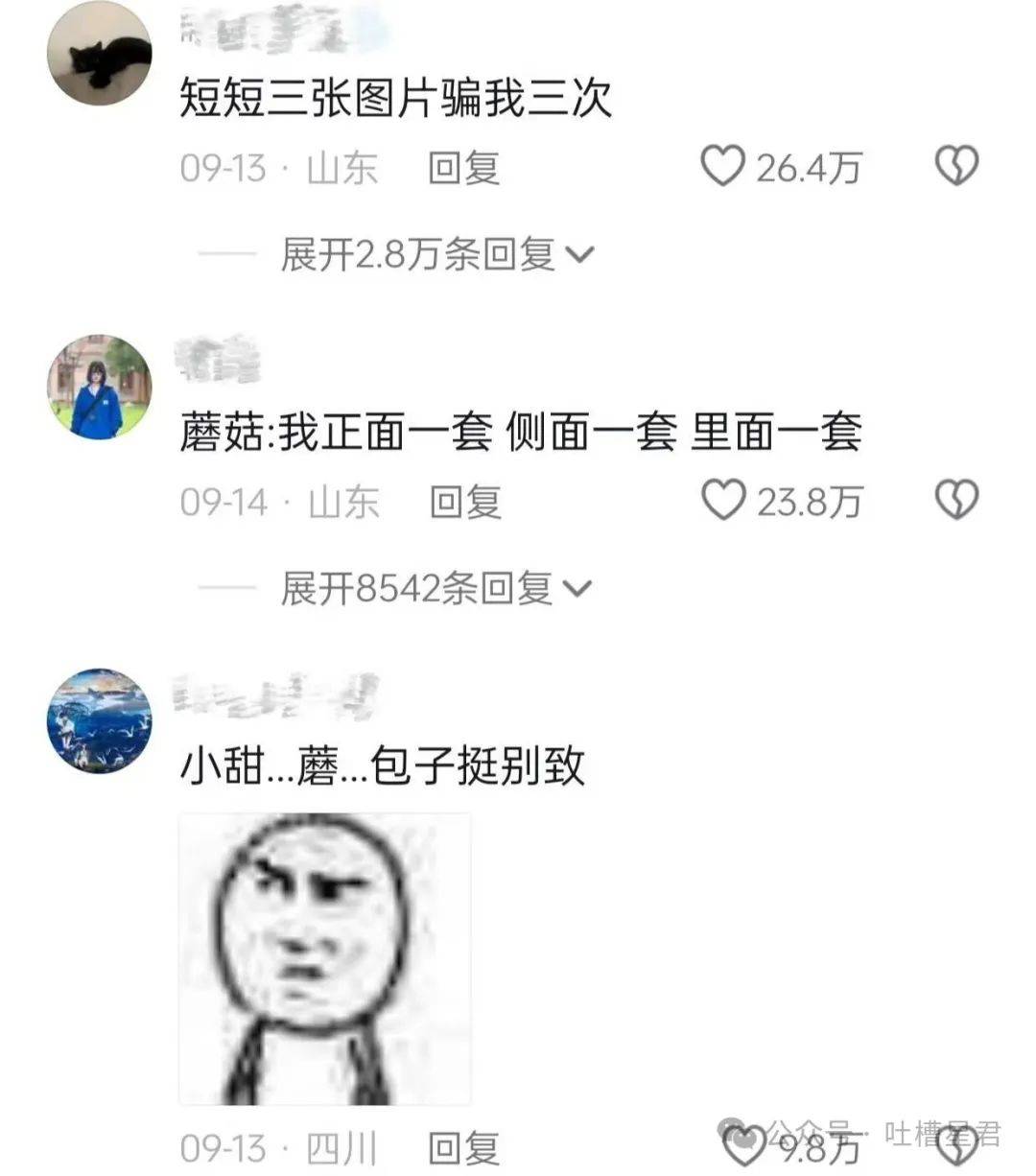1036x1176 pixels.
Task: Open the black cat avatar's profile
Action: coord(100,54)
